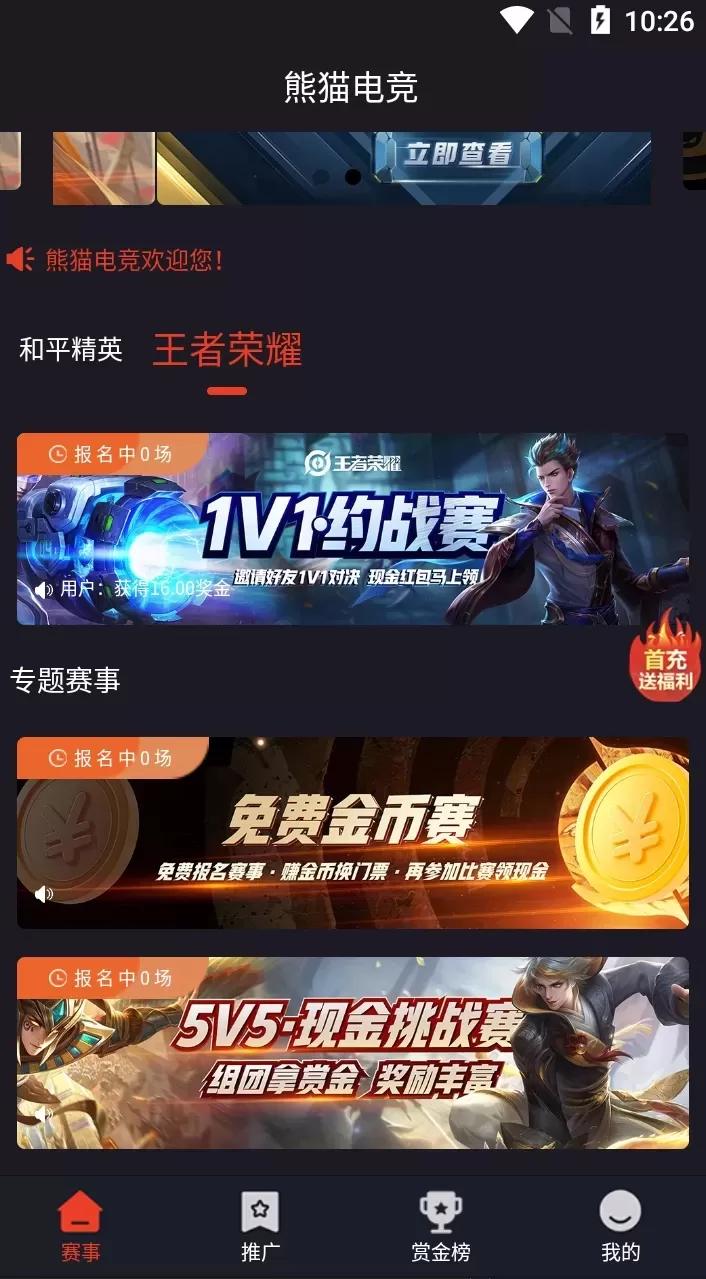This screenshot has height=1279, width=706.
Task: Open the 赏金榜 leaderboard tab
Action: [440, 1226]
